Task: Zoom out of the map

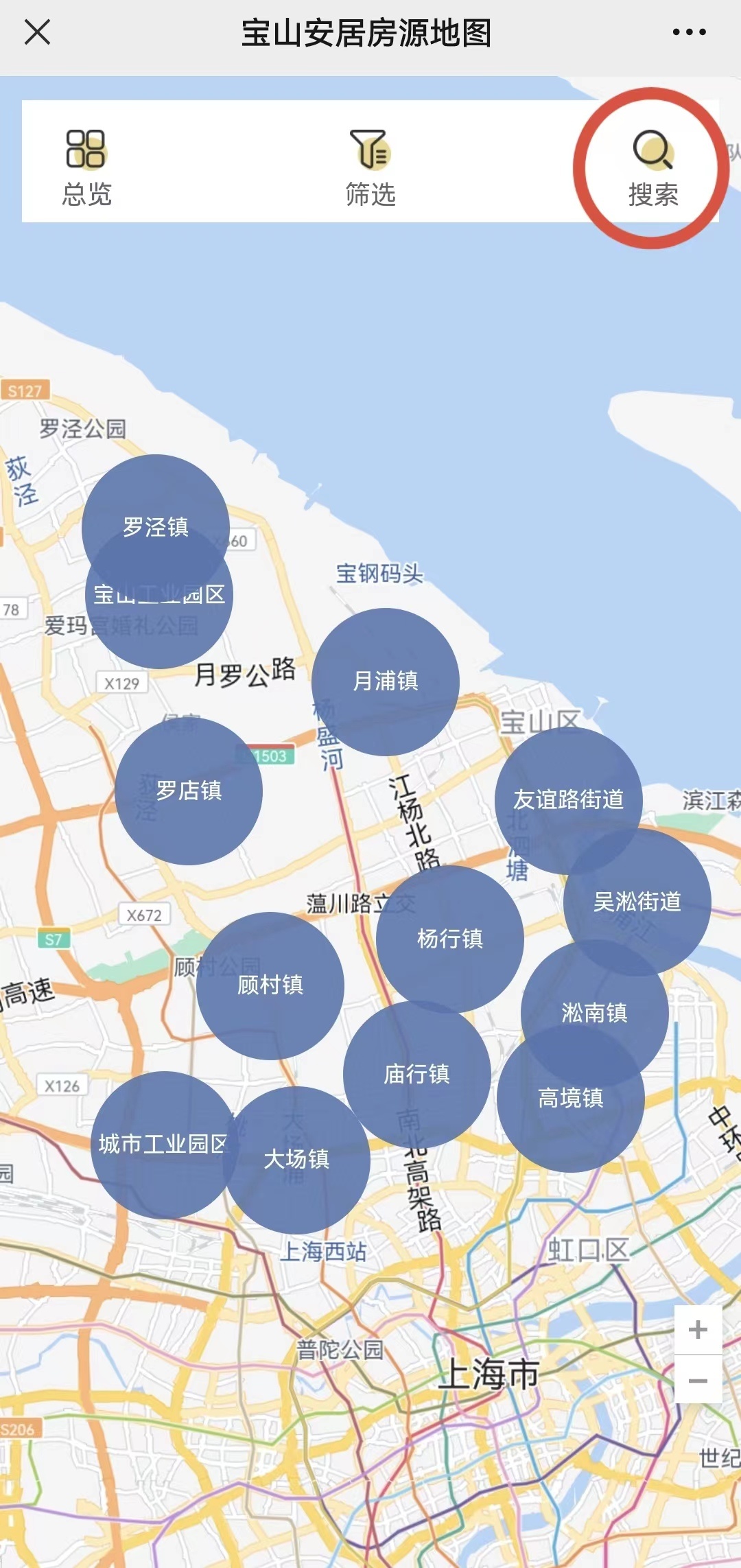Action: coord(698,1380)
